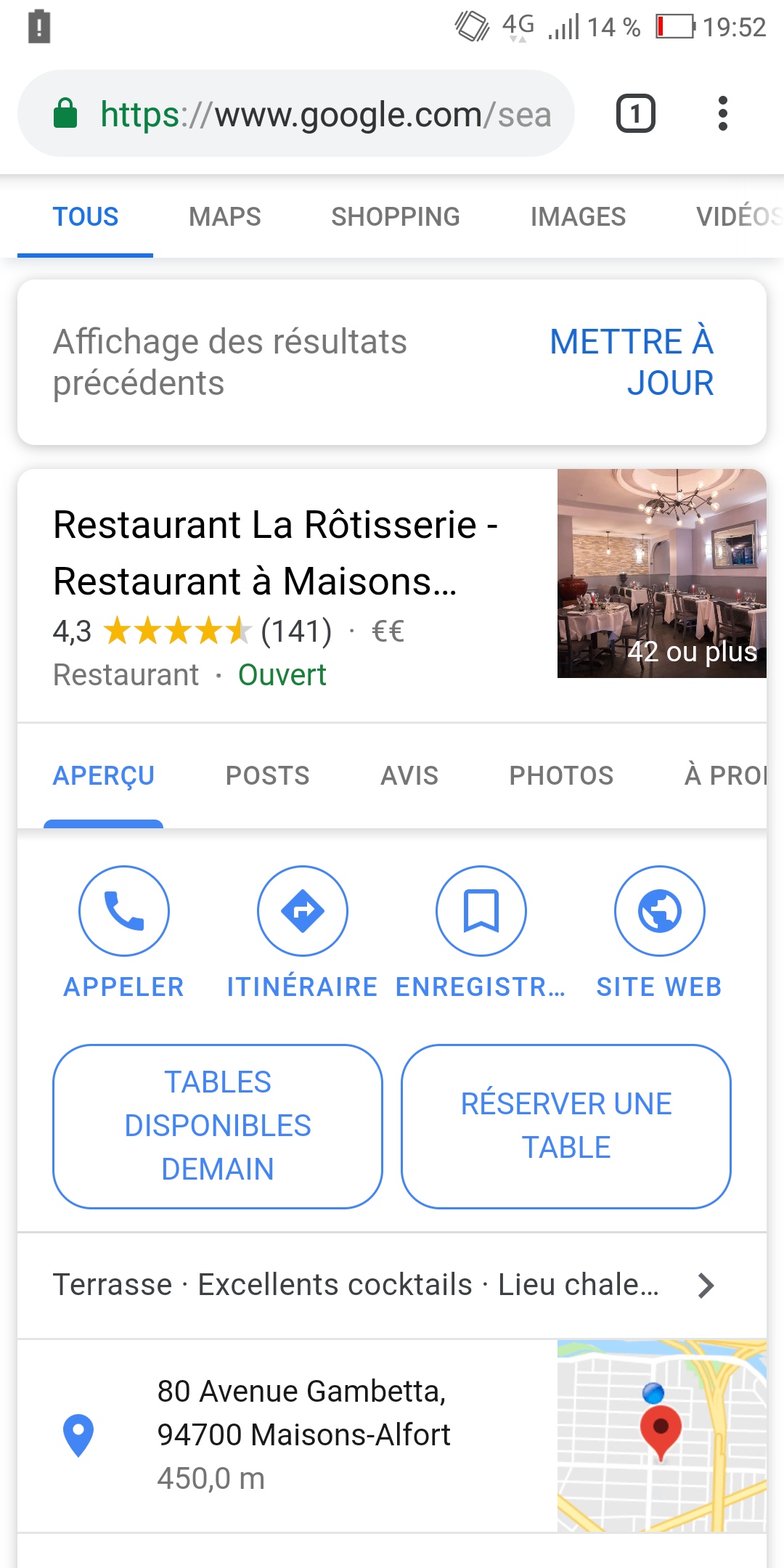Switch to the restaurant Photos tab
Screen dimensions: 784x1568
pyautogui.click(x=561, y=775)
